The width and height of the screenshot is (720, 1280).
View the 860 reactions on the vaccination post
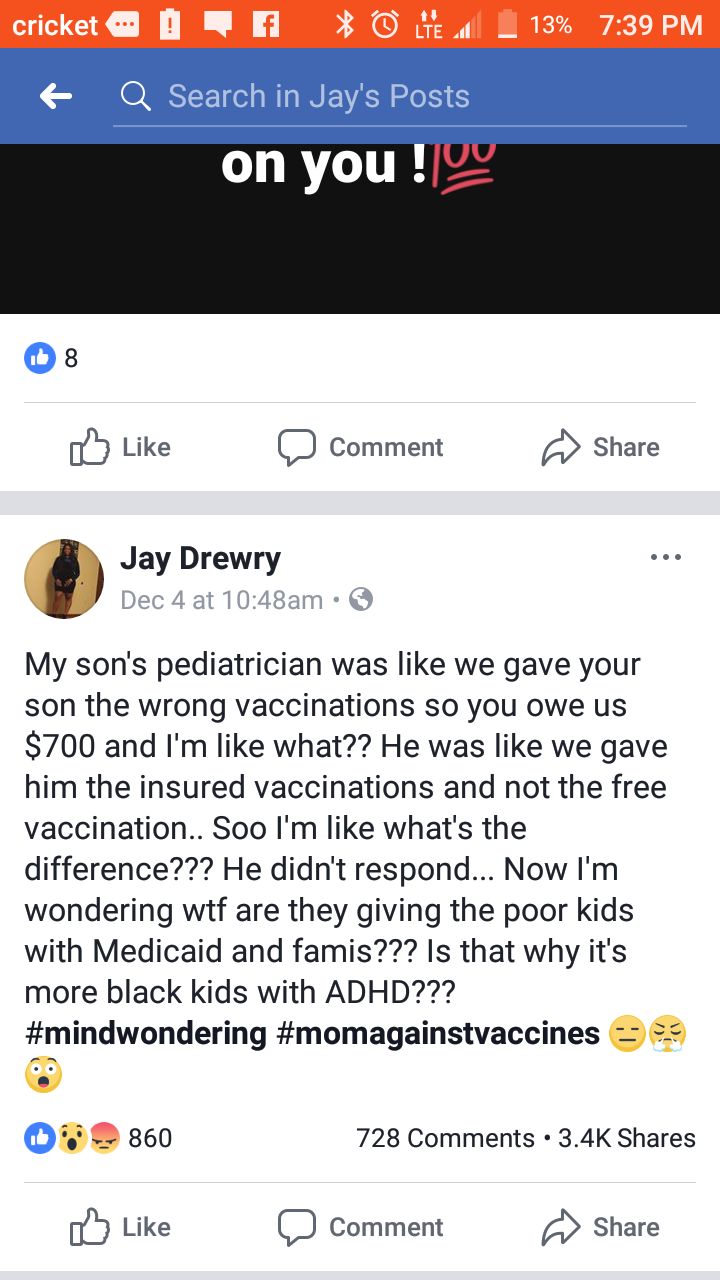pyautogui.click(x=100, y=1138)
